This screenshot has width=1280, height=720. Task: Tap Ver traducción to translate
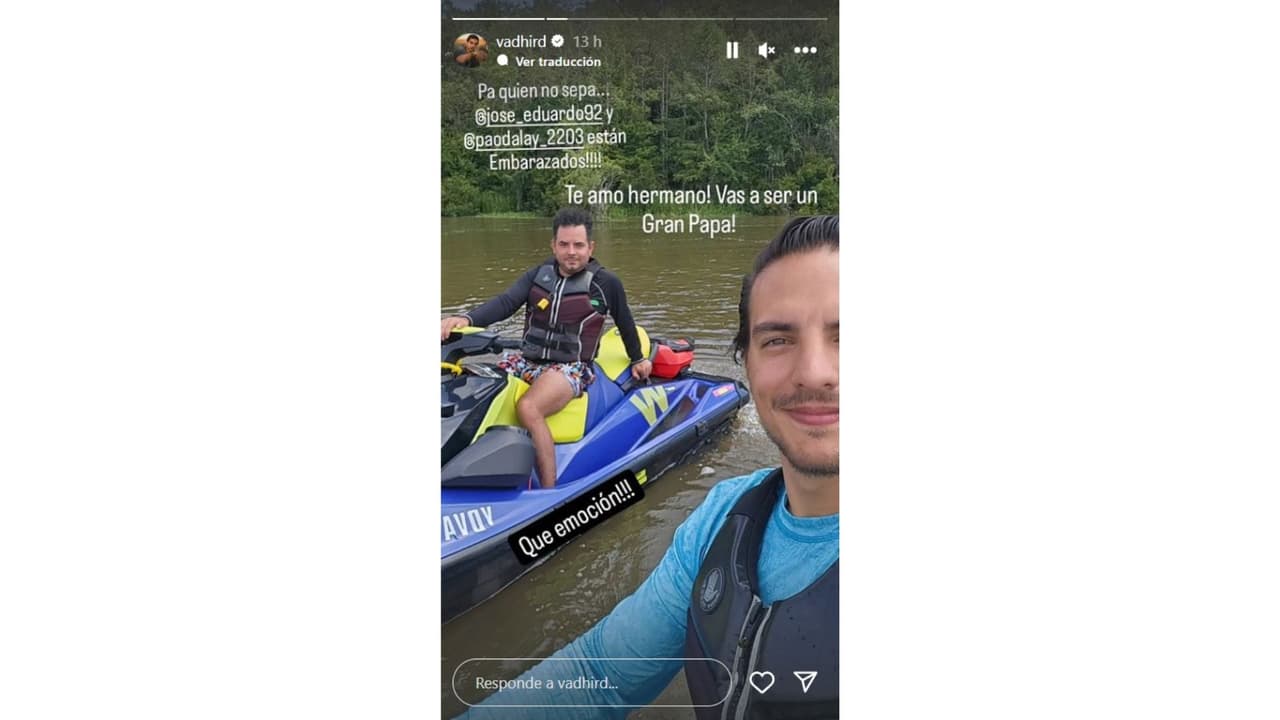point(557,62)
